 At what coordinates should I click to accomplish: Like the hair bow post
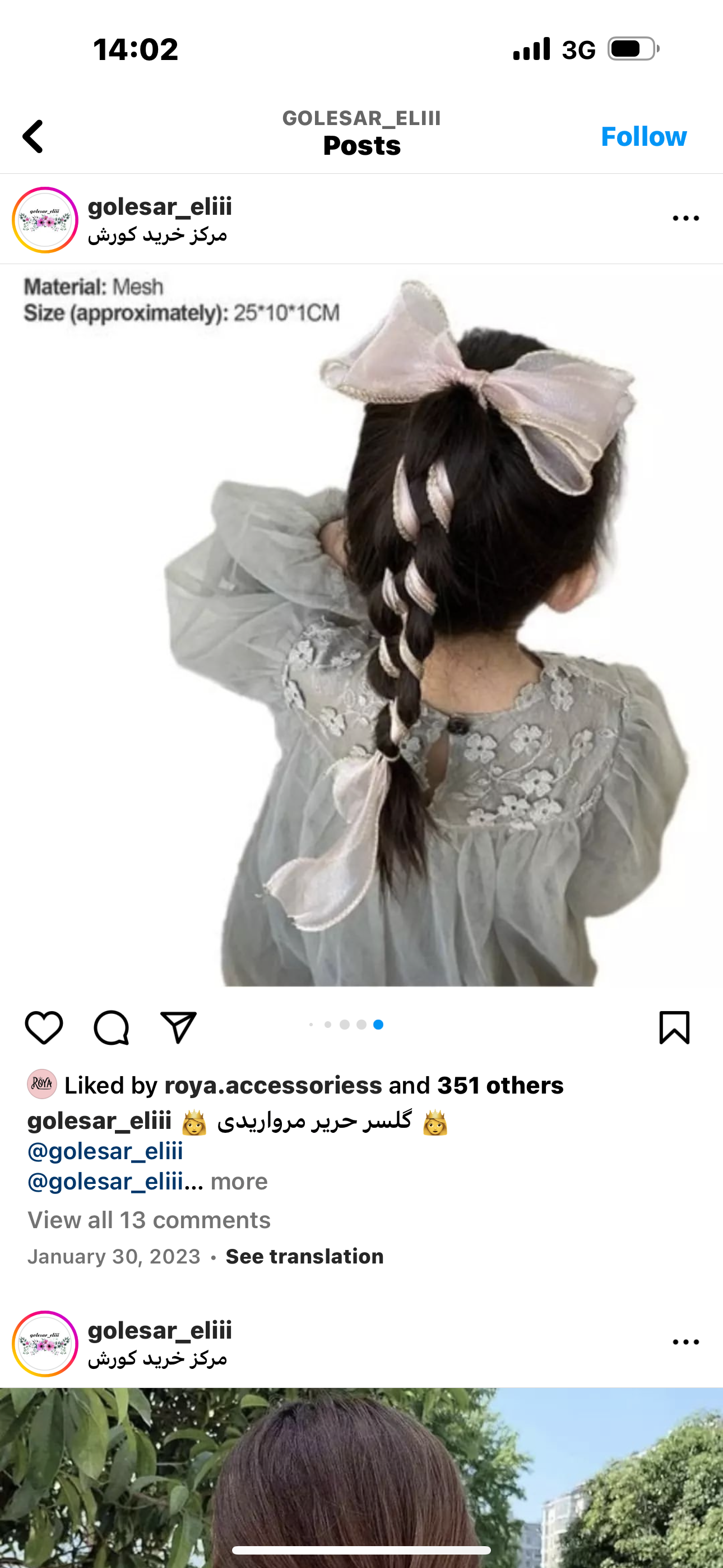point(44,1027)
